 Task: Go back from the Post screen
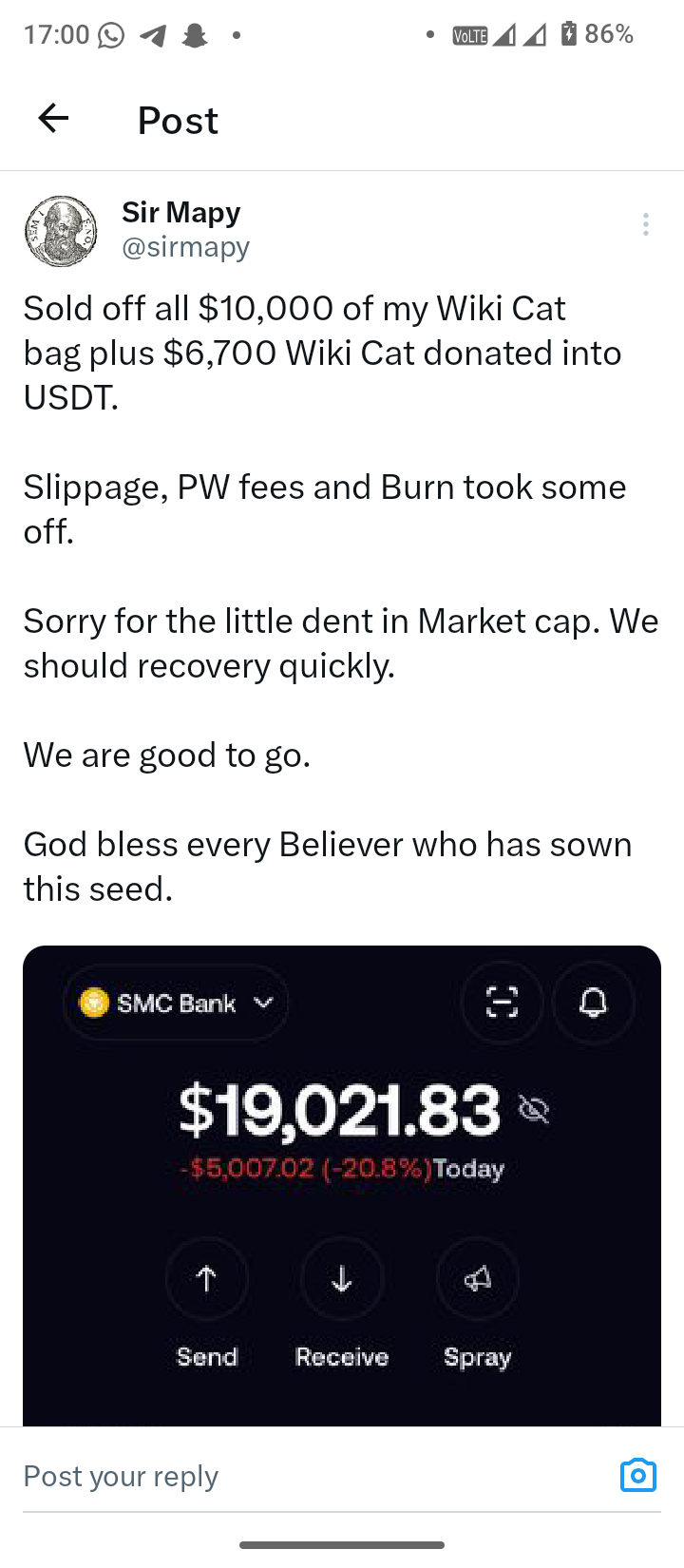tap(54, 119)
